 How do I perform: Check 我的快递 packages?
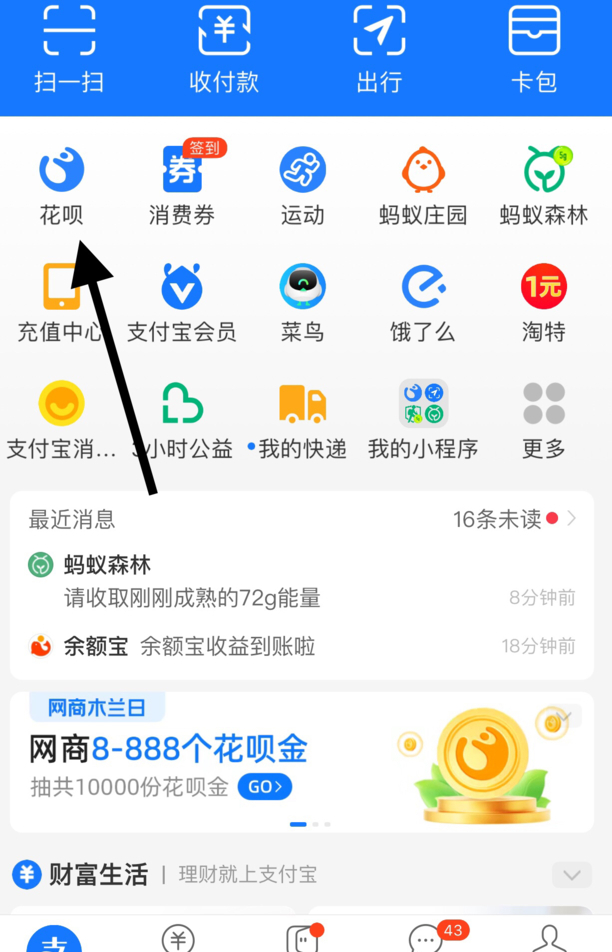pyautogui.click(x=303, y=420)
